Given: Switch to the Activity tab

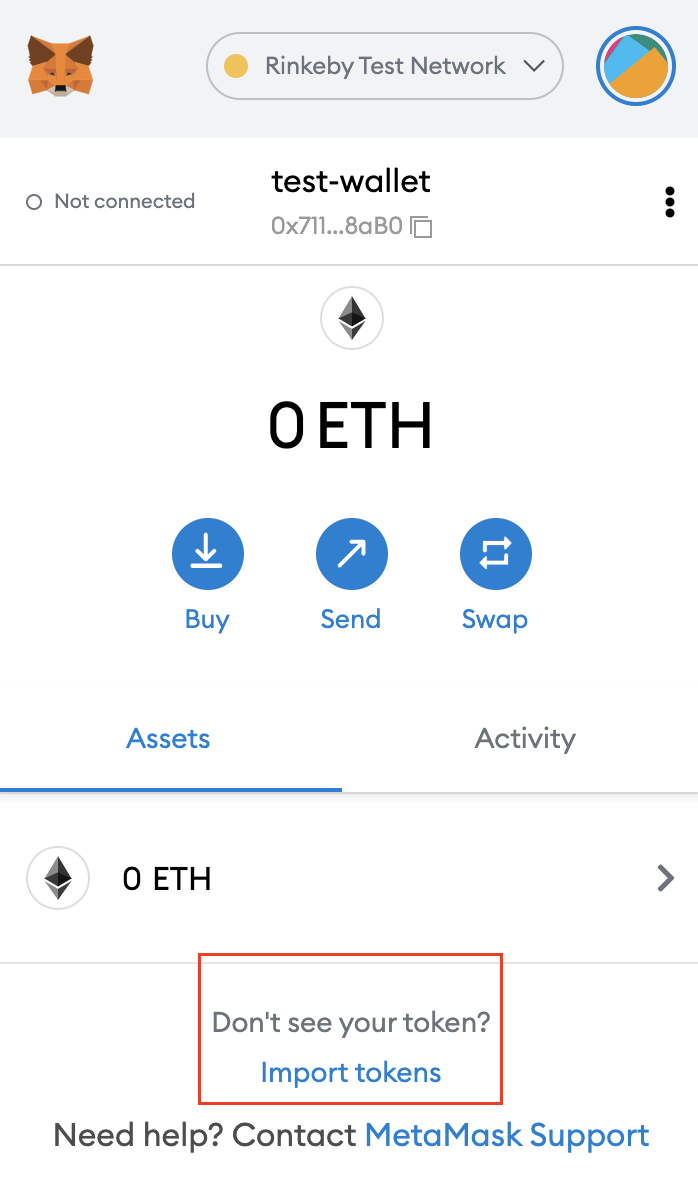Looking at the screenshot, I should [x=525, y=739].
